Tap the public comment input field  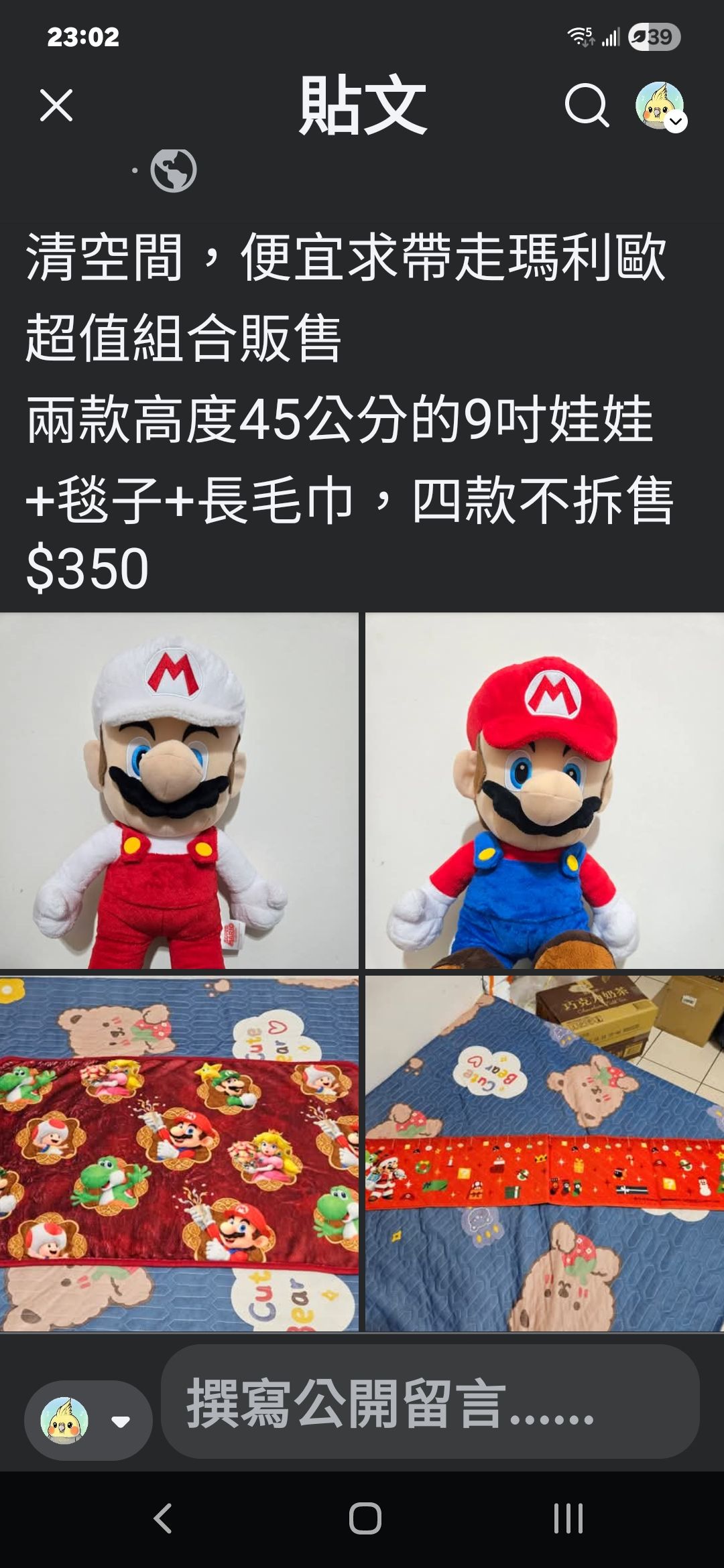429,1402
